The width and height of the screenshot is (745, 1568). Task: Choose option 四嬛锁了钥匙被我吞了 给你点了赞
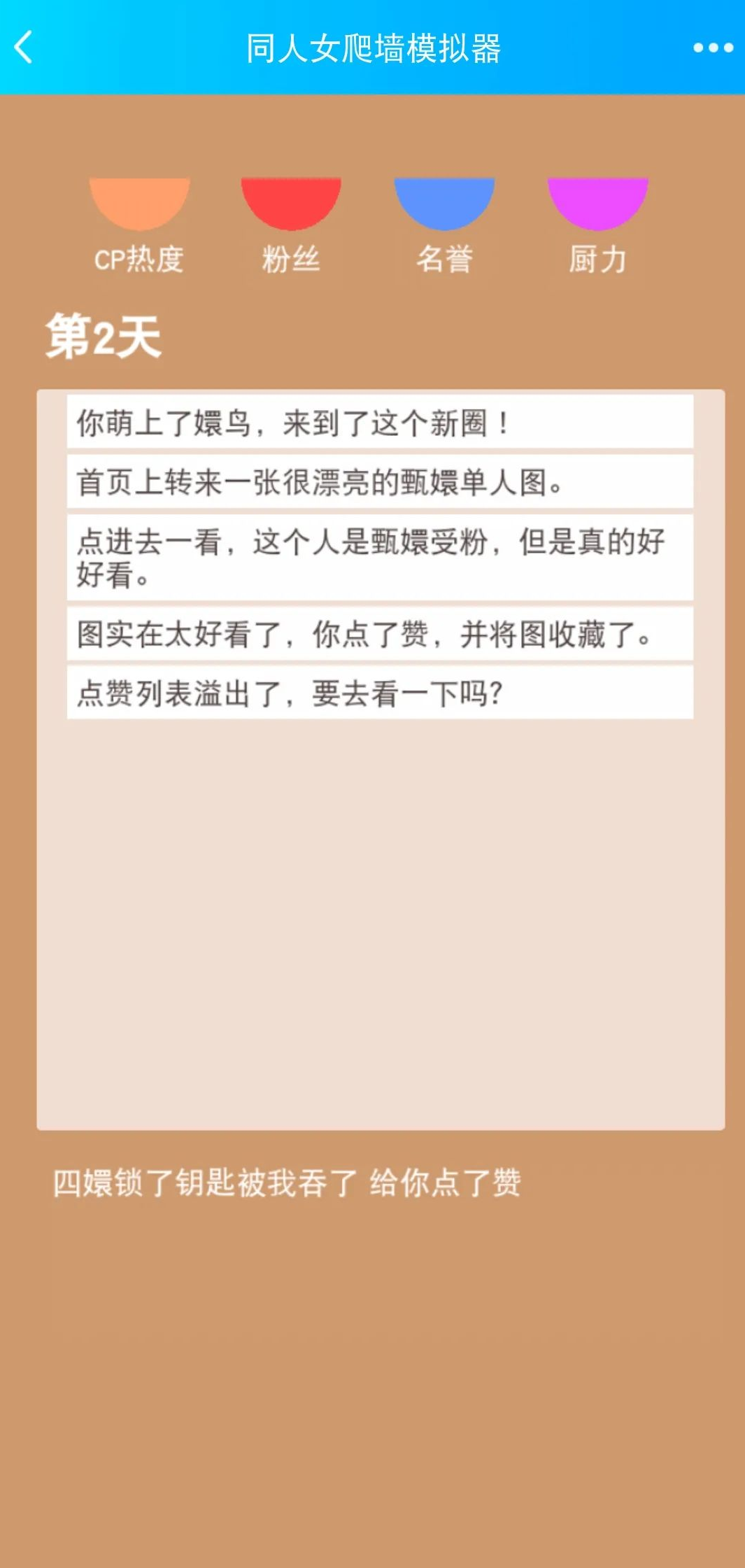[x=287, y=1183]
